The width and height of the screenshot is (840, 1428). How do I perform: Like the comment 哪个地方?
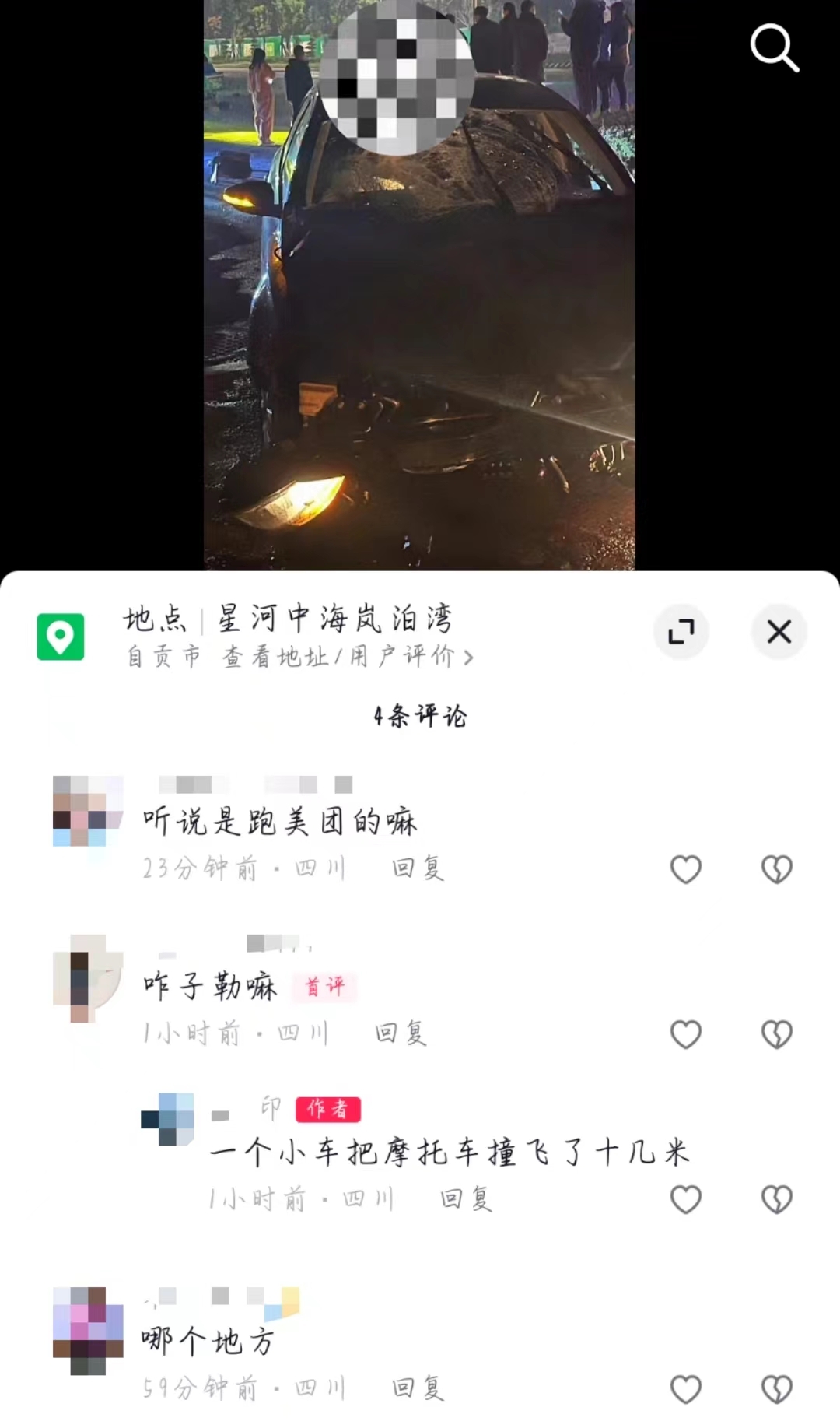tap(686, 1389)
